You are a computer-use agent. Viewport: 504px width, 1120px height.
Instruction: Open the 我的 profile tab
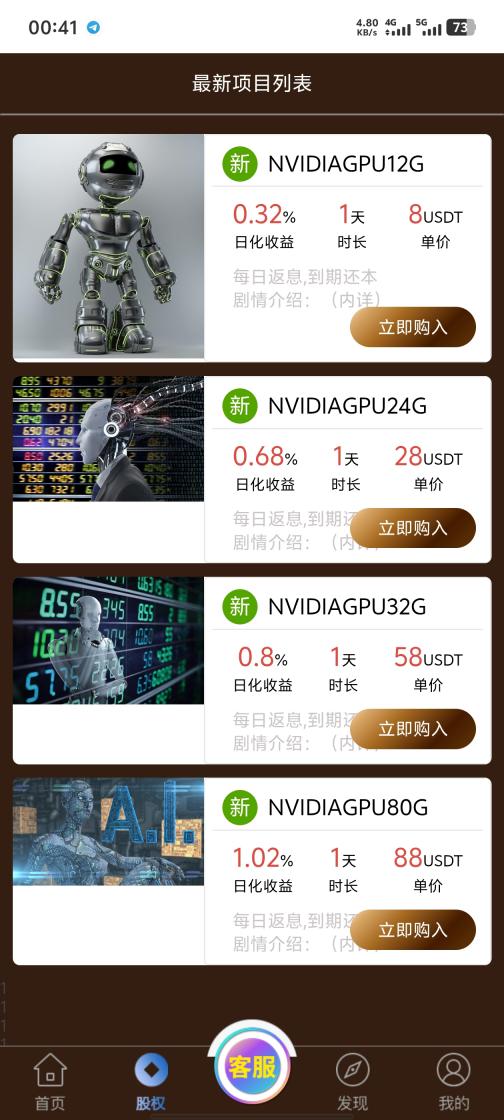(x=453, y=1082)
